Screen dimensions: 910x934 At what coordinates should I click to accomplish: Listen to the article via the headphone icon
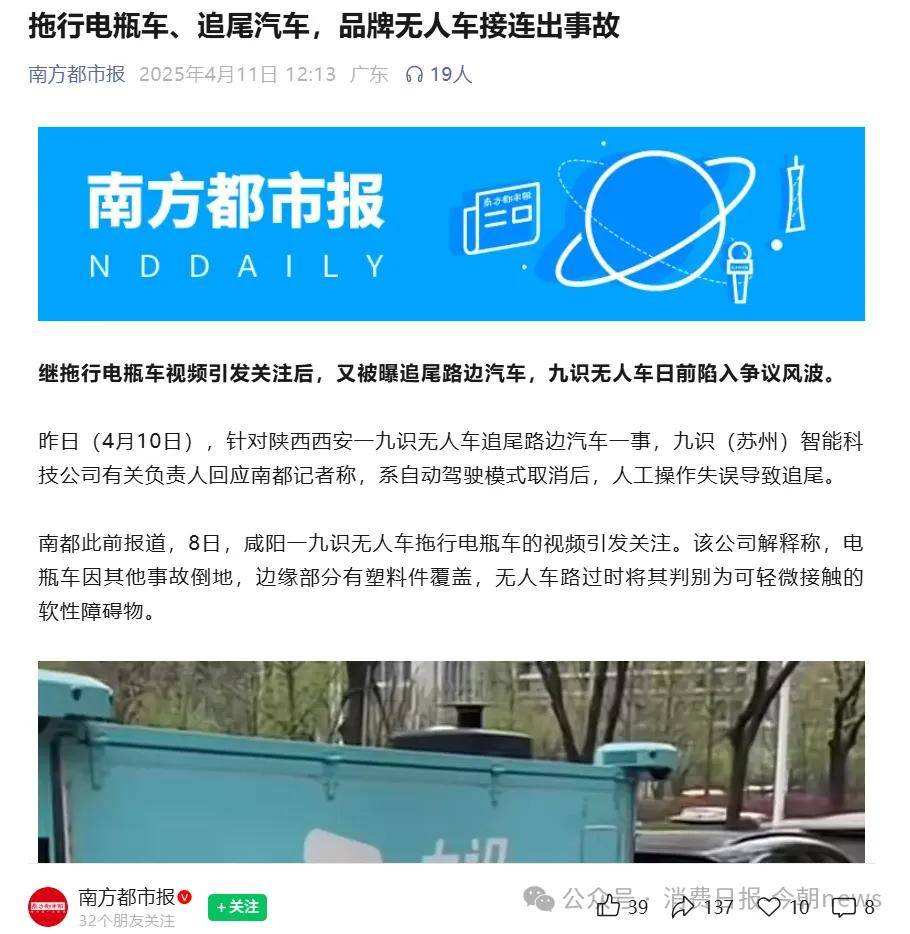click(x=414, y=74)
